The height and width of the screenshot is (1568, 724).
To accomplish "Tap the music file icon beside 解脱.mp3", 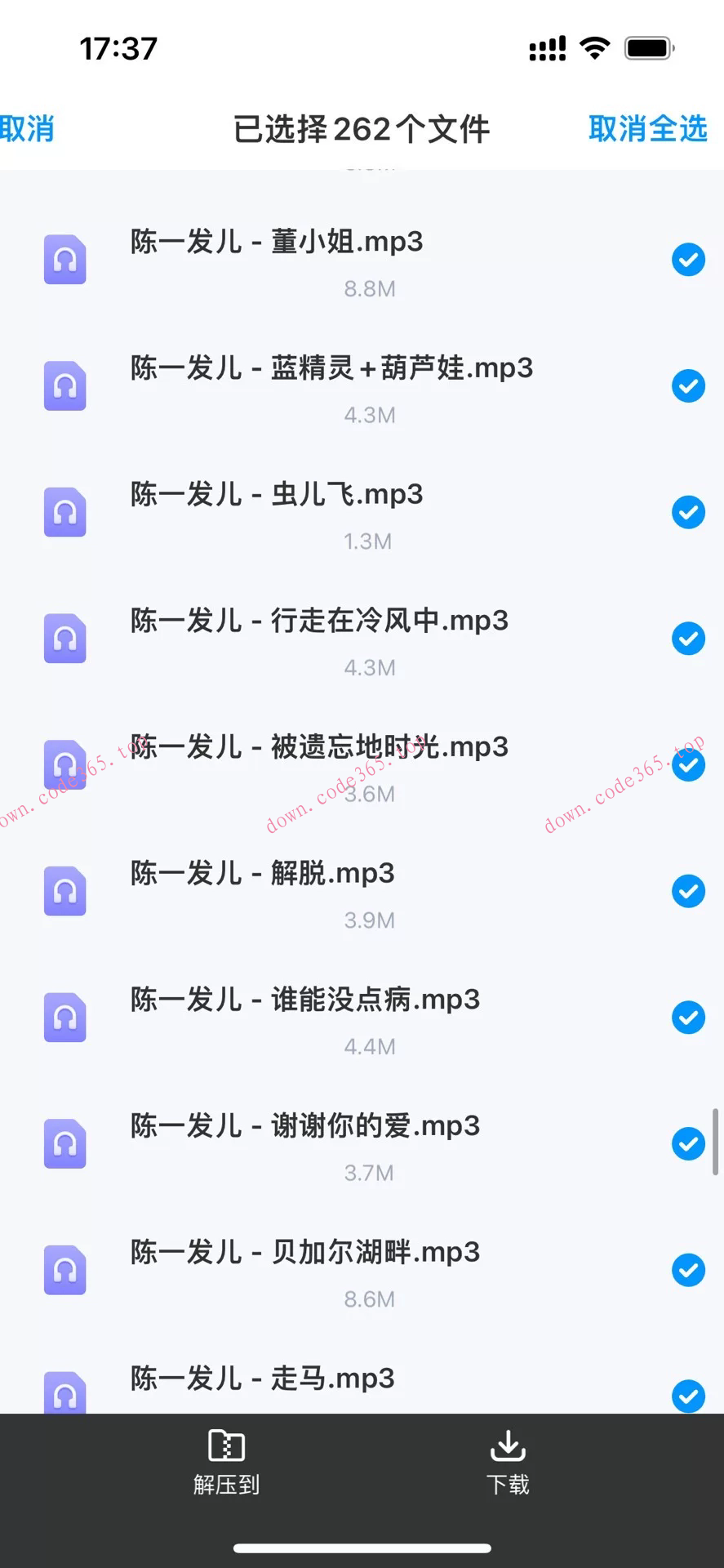I will [x=65, y=891].
